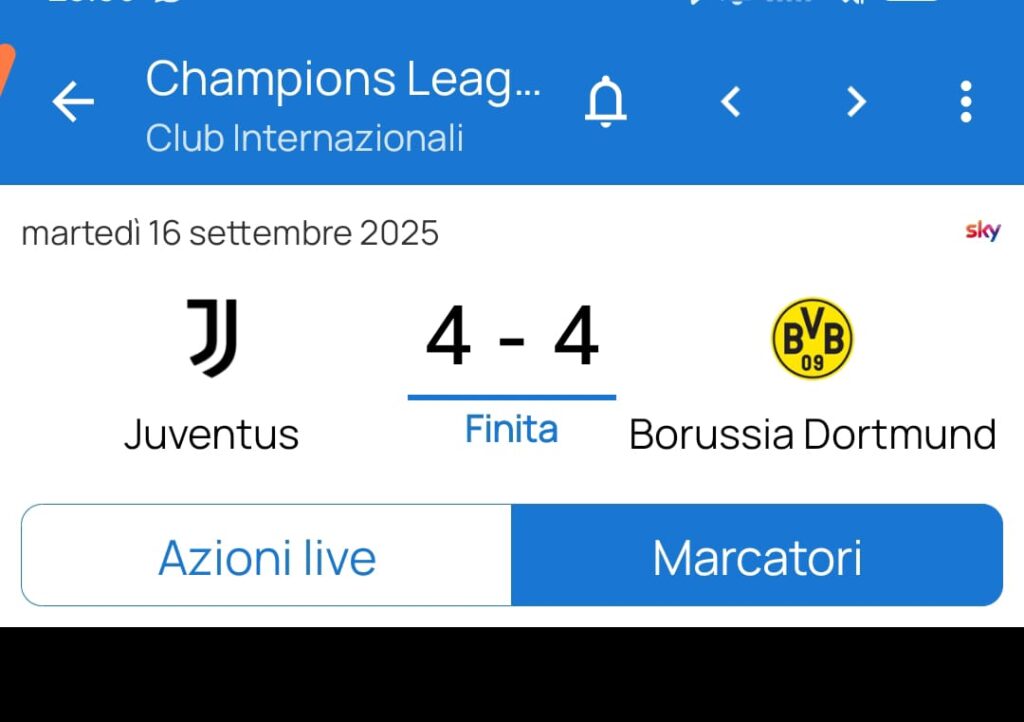
Task: Go back using the arrow
Action: click(x=73, y=102)
